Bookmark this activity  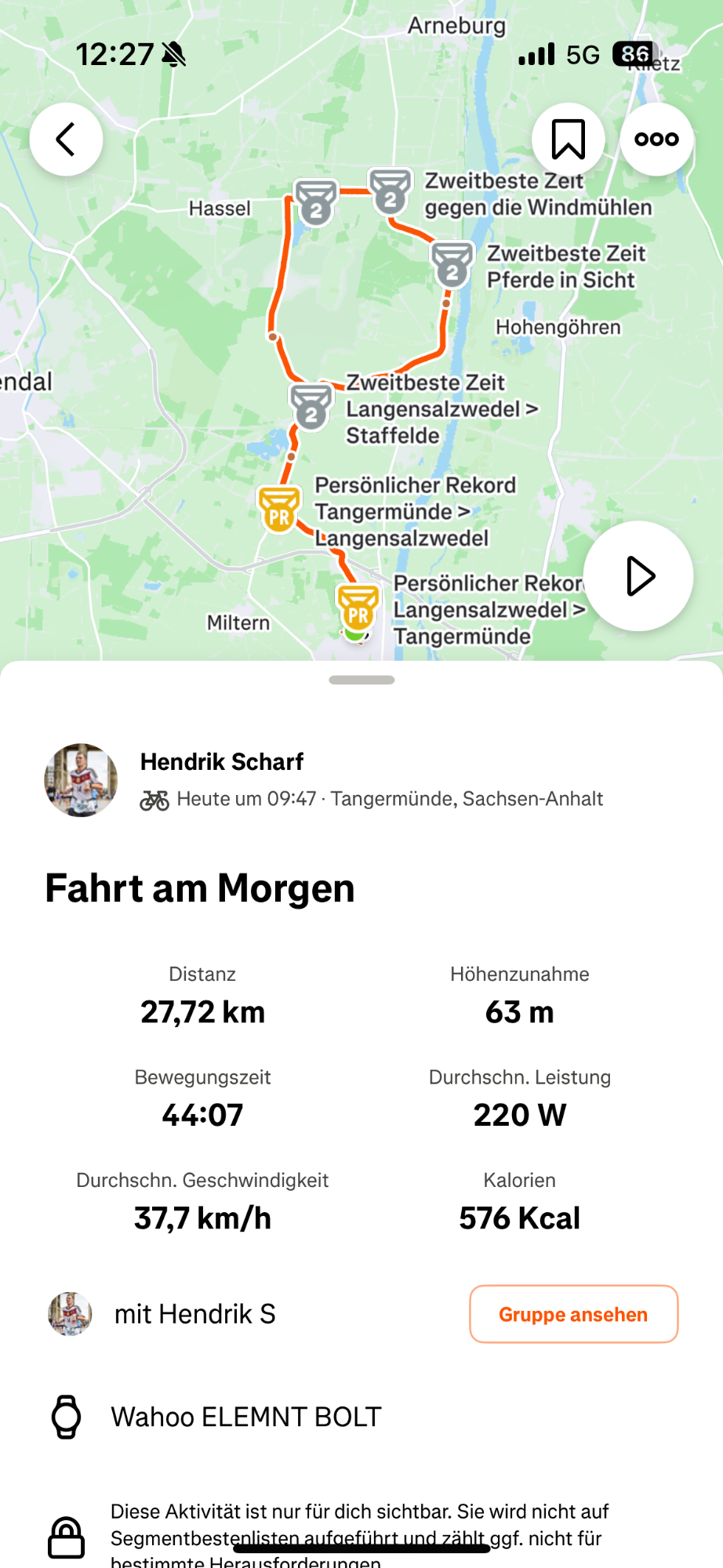[x=568, y=140]
